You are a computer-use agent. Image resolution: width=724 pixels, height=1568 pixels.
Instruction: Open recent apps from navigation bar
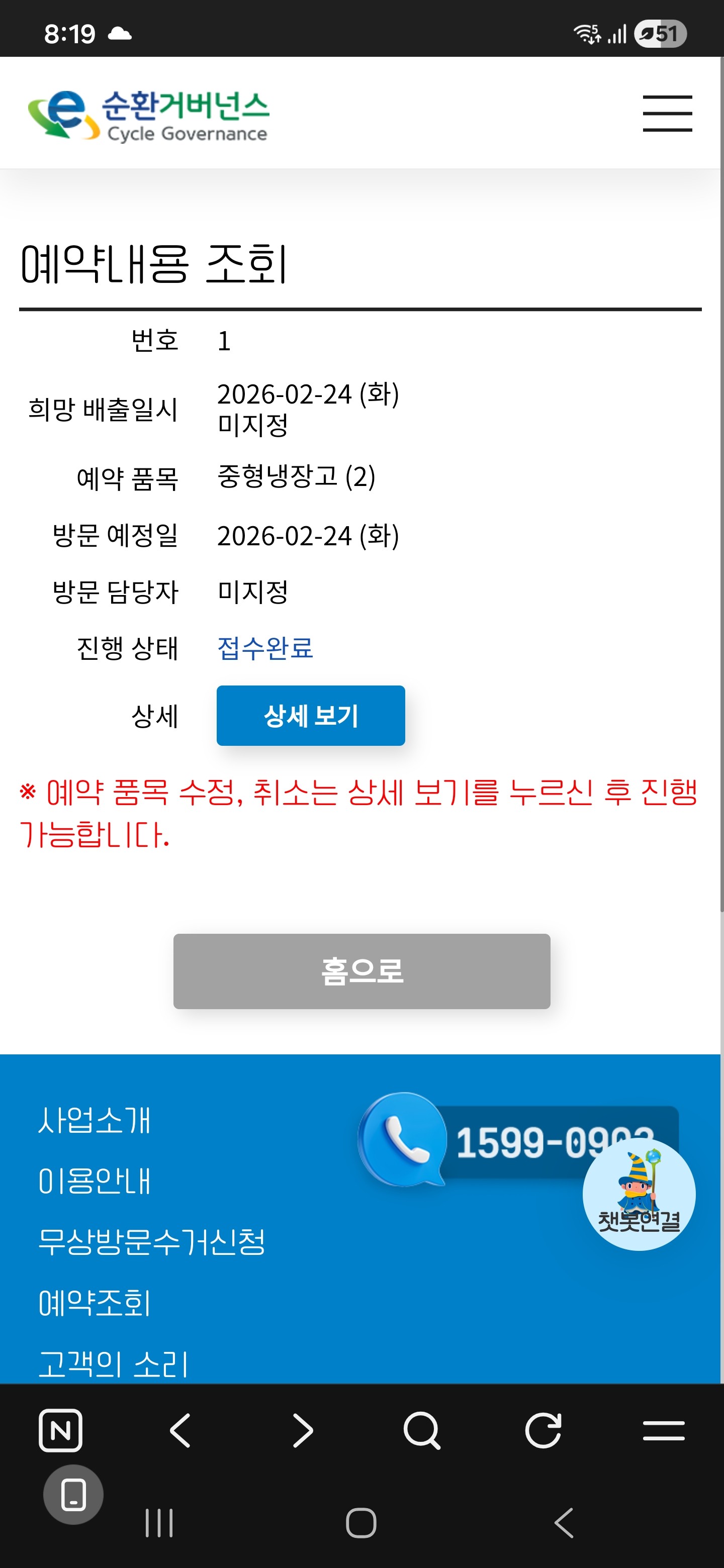tap(159, 1523)
